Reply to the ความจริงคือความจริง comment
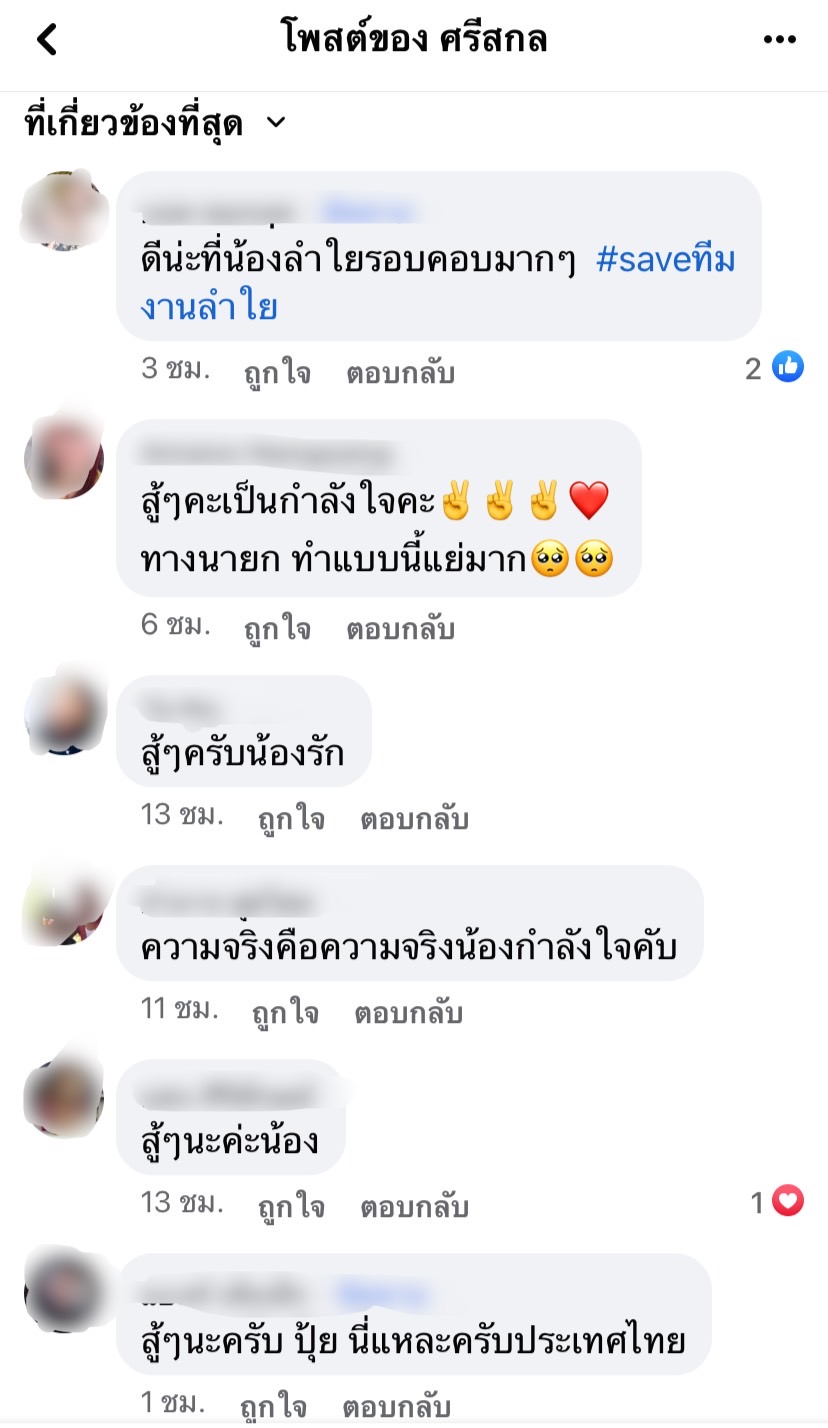The height and width of the screenshot is (1428, 828). [408, 1012]
